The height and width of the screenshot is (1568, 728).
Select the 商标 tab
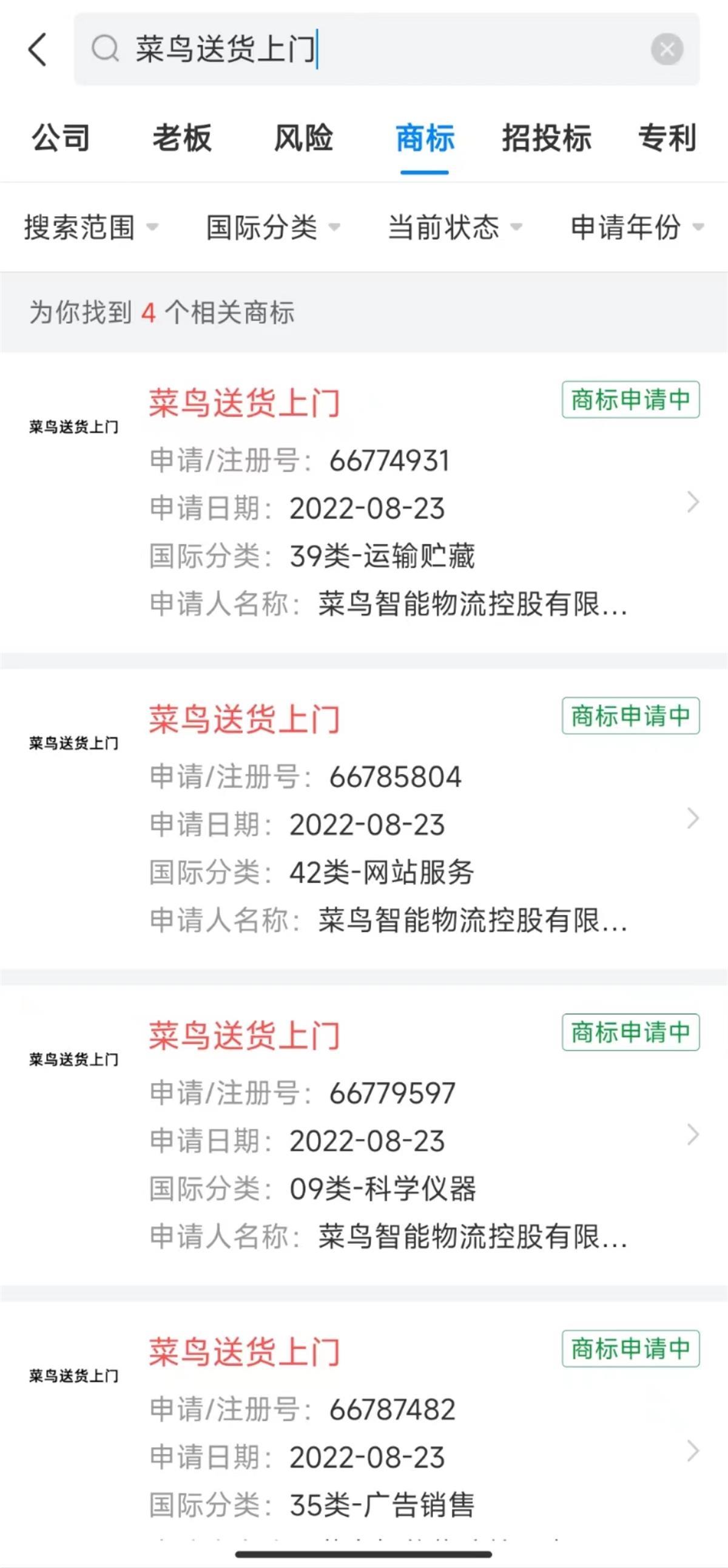click(x=425, y=138)
